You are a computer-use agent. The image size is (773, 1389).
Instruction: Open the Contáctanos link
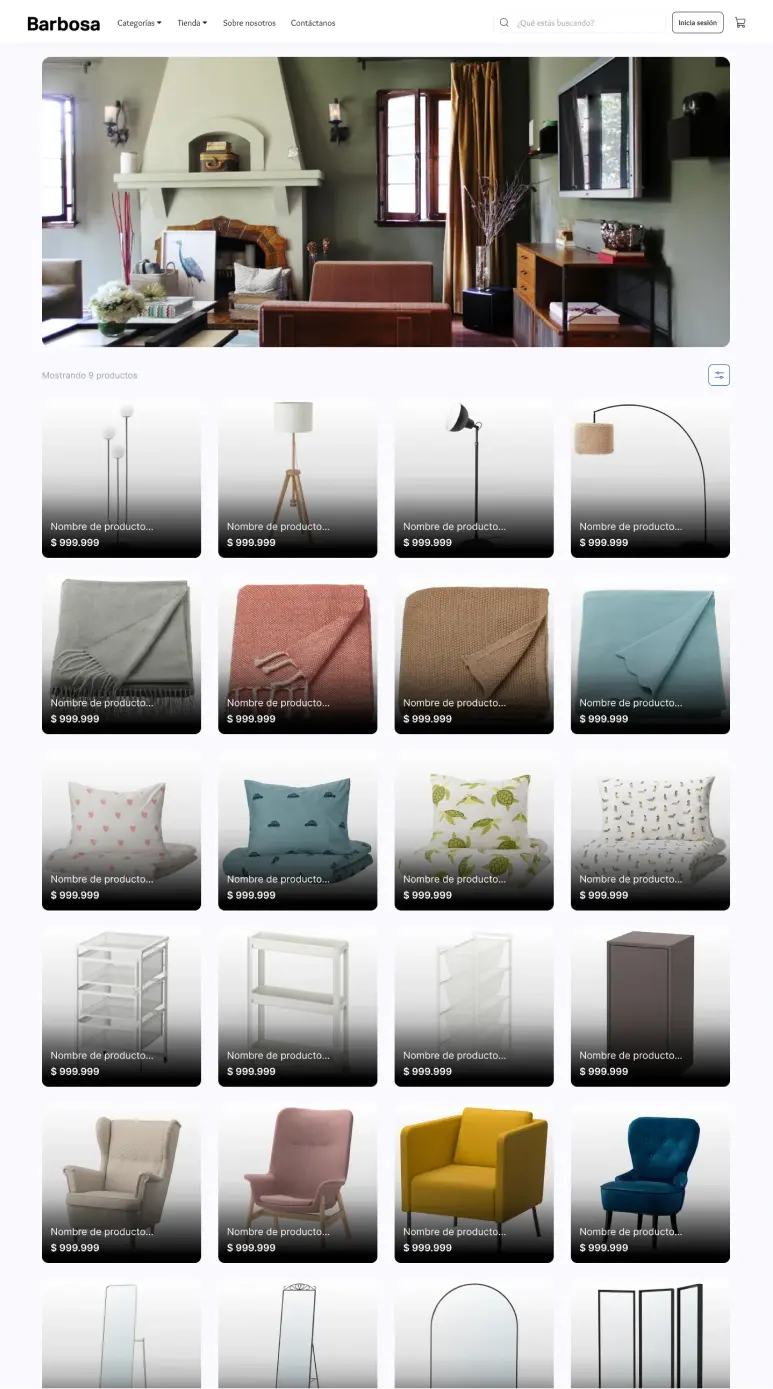tap(313, 23)
